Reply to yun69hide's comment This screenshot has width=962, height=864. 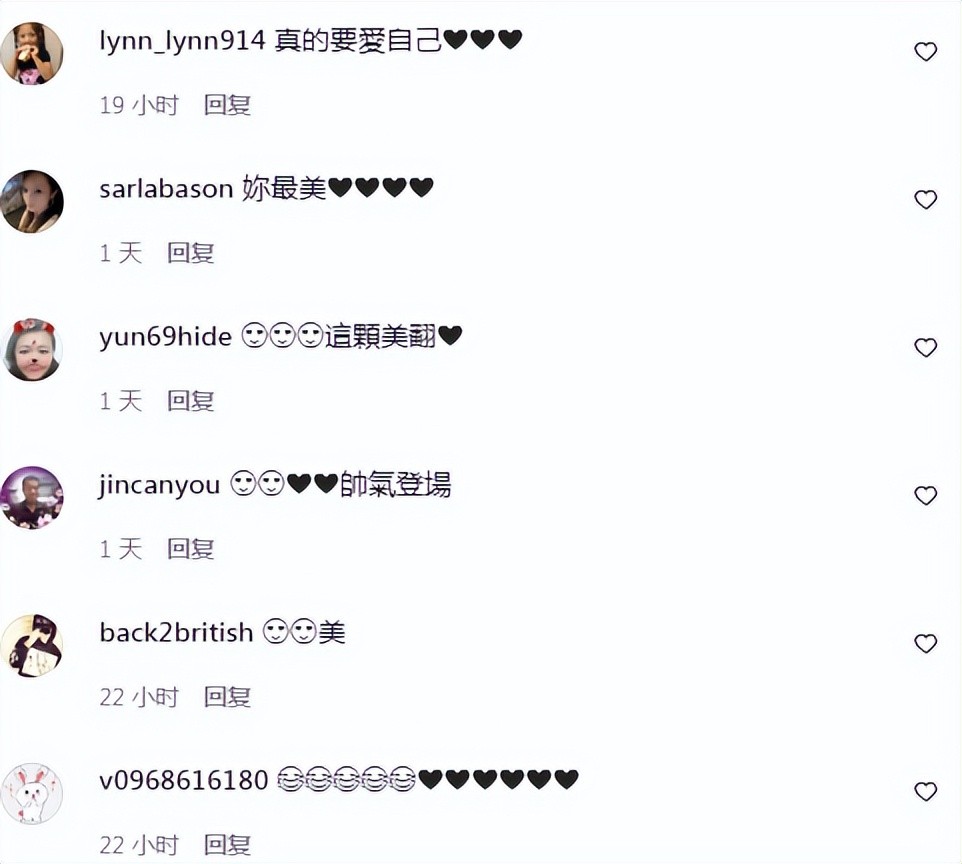tap(190, 401)
